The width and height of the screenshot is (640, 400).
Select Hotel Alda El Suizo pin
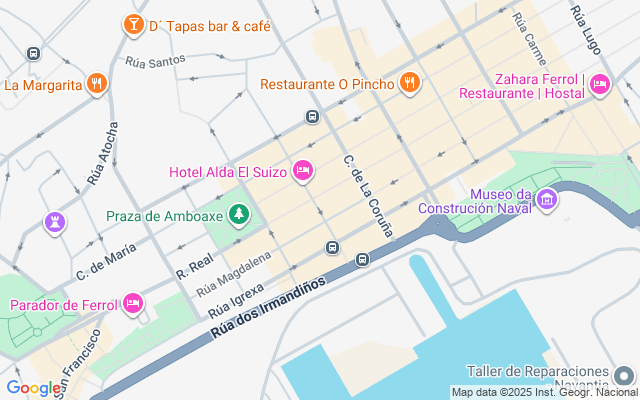pos(302,171)
